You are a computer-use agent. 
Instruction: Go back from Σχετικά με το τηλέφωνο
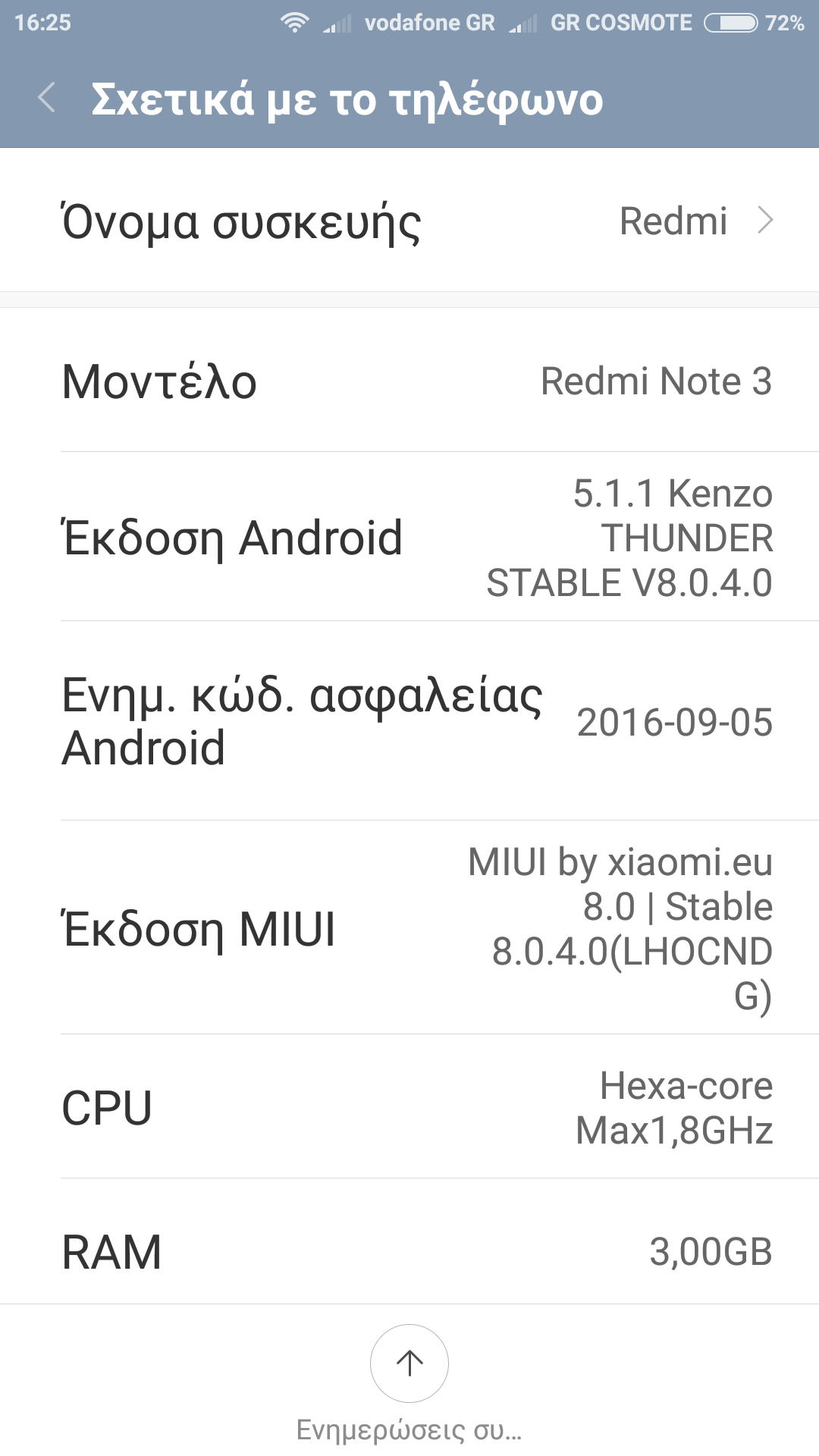tap(47, 99)
